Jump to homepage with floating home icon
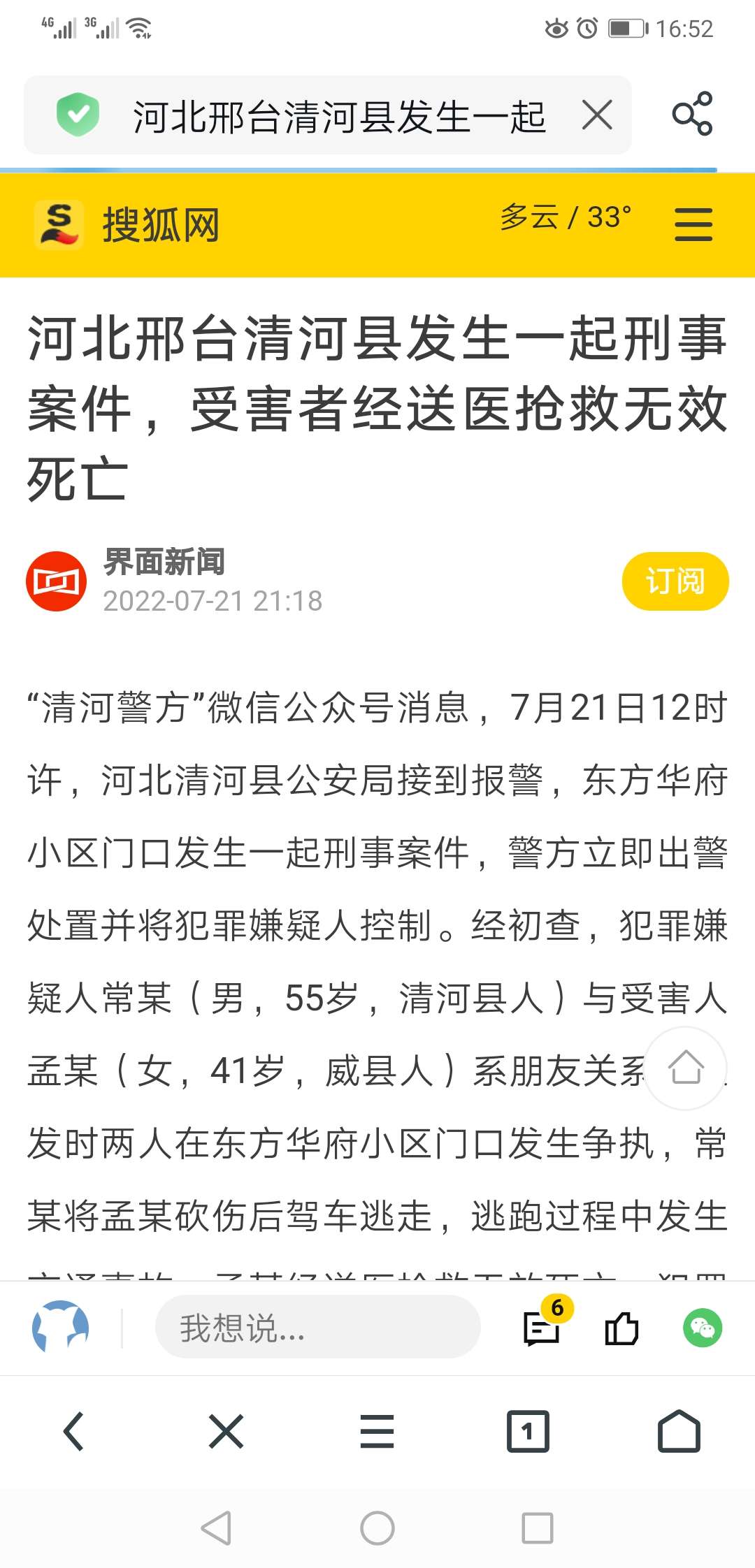 tap(685, 1068)
